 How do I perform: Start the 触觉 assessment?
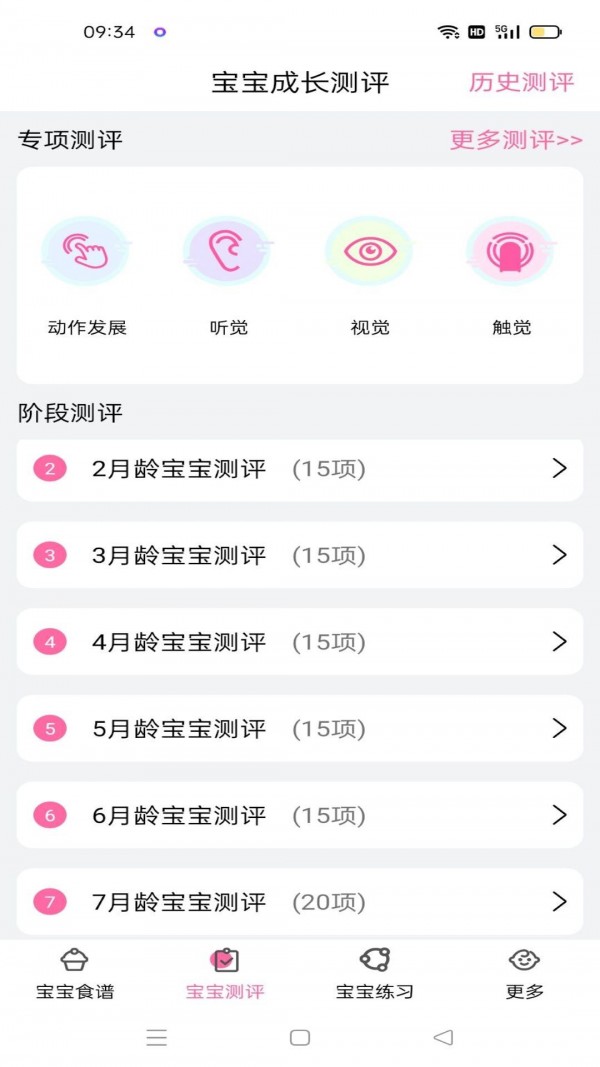[511, 272]
